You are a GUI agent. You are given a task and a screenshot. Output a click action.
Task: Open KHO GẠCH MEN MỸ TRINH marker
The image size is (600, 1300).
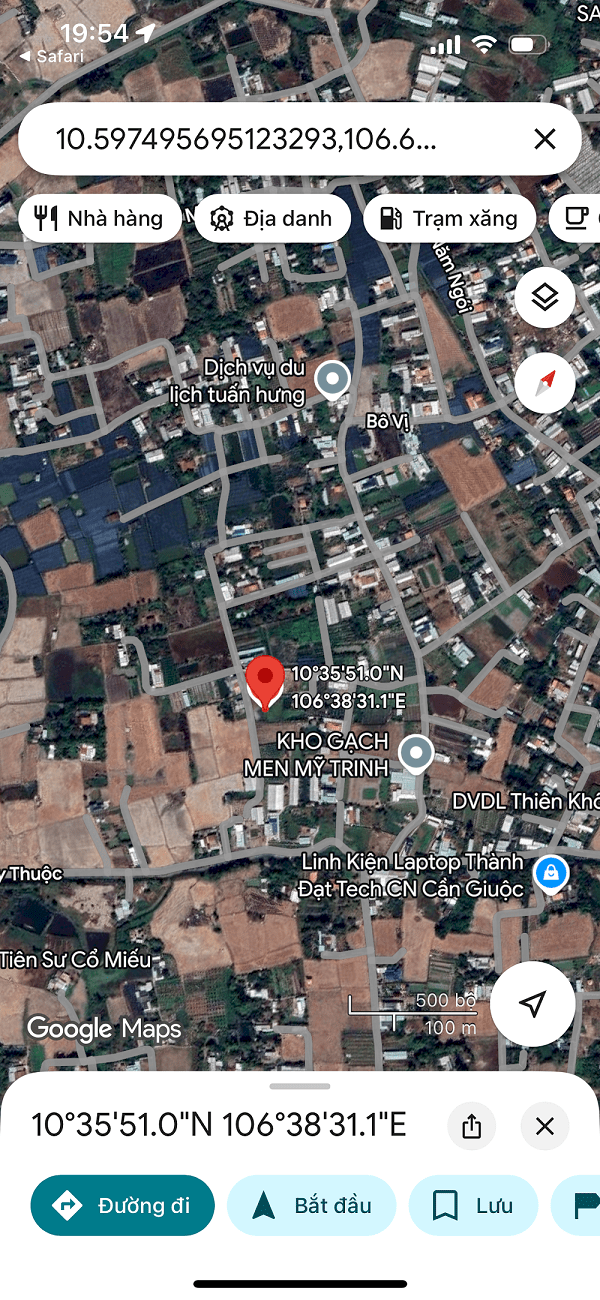[415, 753]
